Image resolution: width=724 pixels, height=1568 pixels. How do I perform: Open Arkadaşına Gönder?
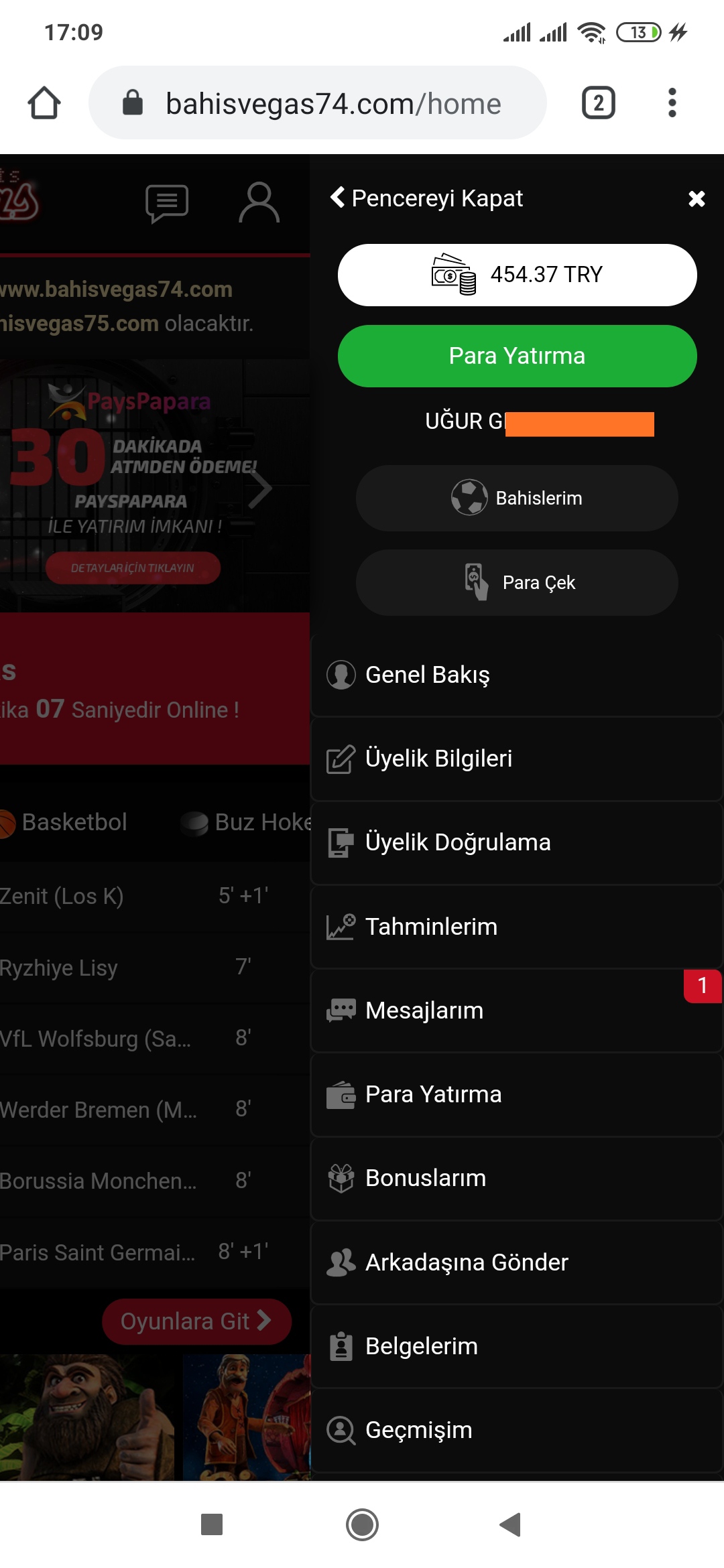(517, 1262)
